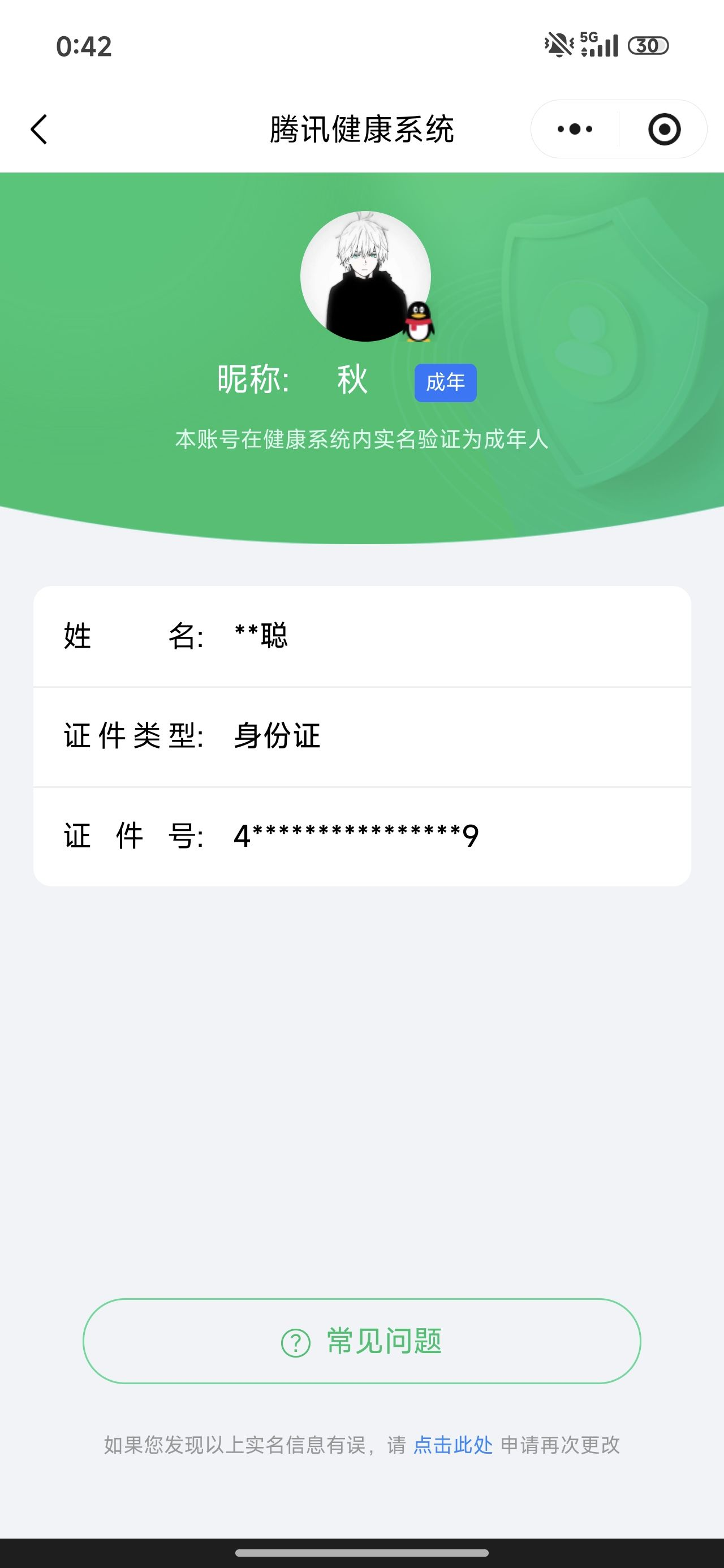Screen dimensions: 724x1568
Task: Tap the 证件类型 身份证 row
Action: pyautogui.click(x=361, y=736)
